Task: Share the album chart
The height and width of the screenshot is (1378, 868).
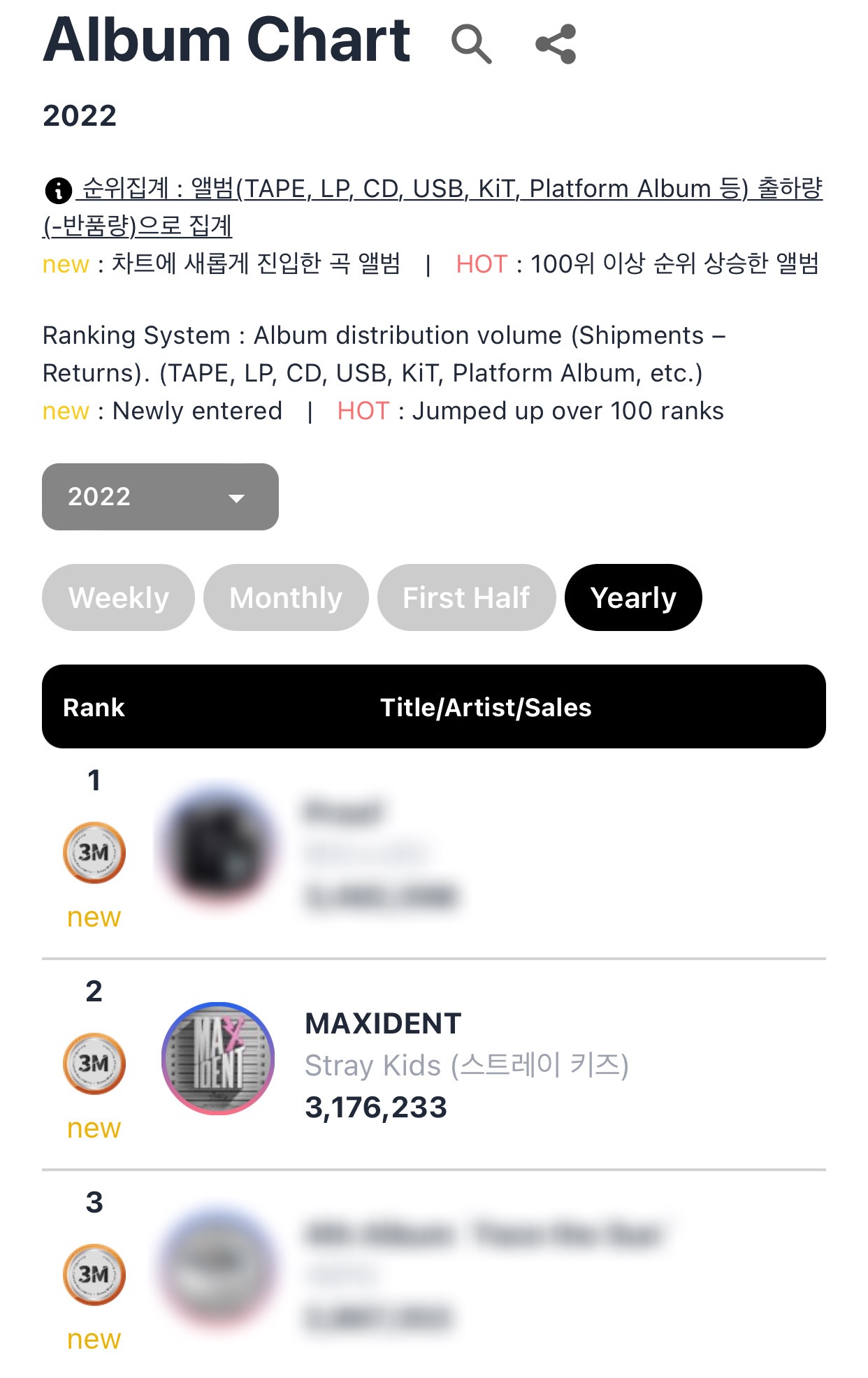Action: click(556, 44)
